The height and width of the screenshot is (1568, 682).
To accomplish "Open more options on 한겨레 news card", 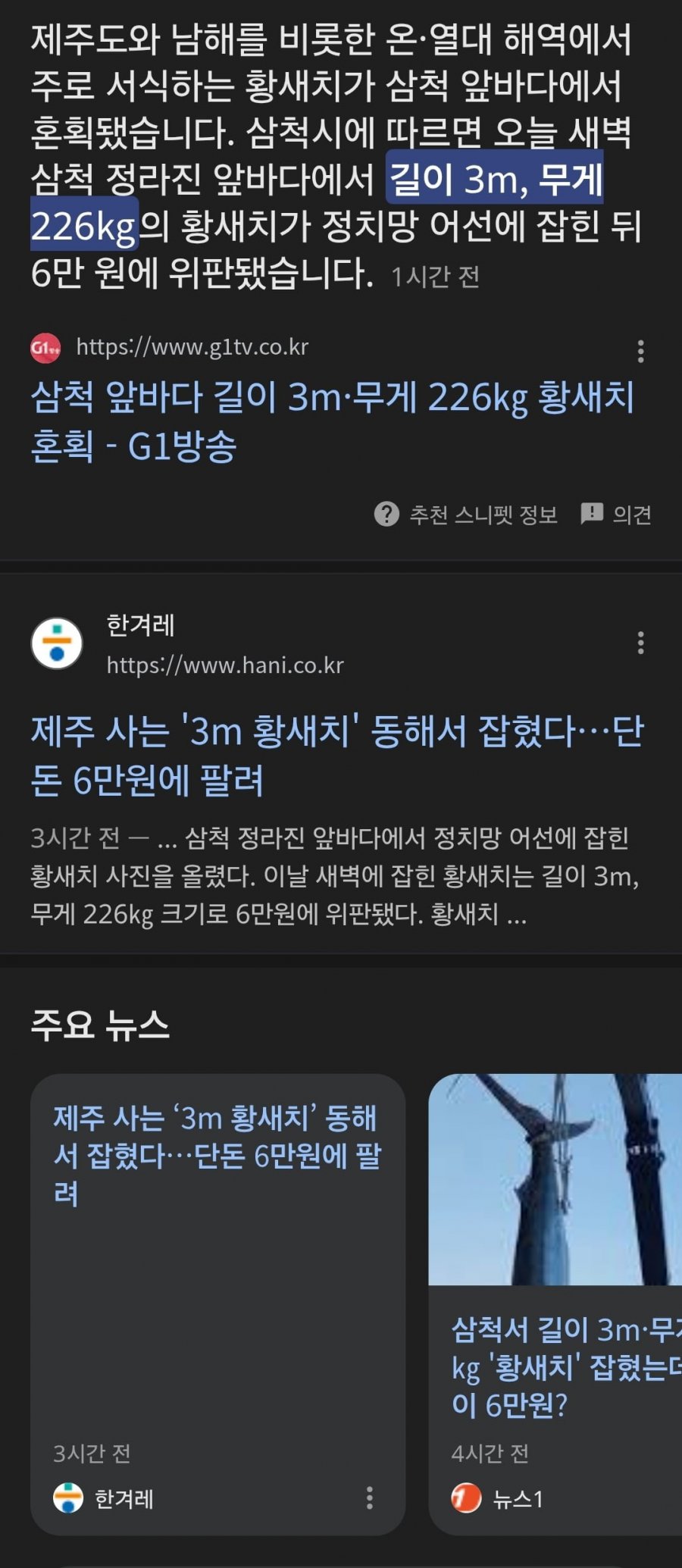I will click(370, 1498).
